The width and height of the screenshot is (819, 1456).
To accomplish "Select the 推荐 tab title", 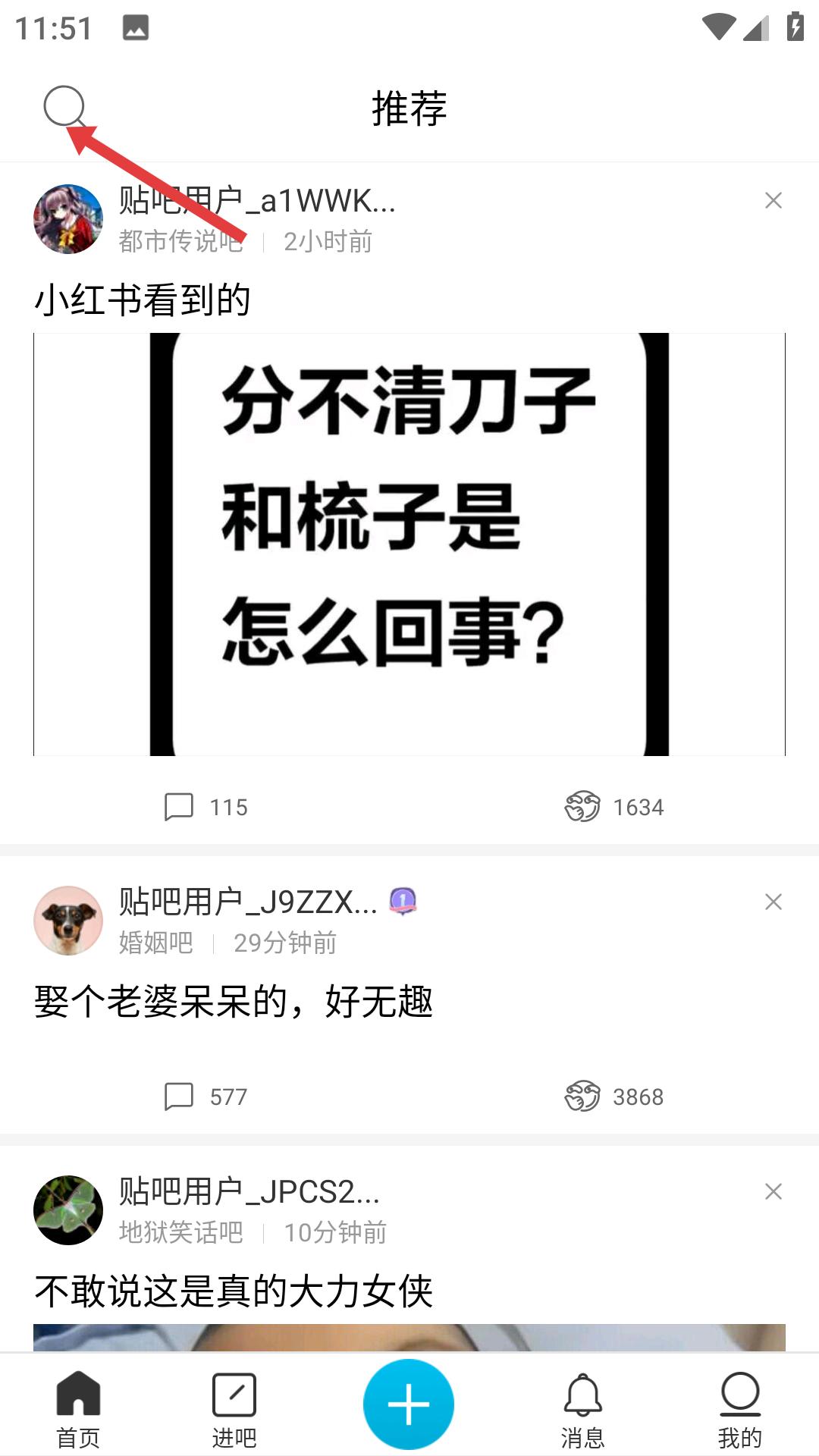I will (409, 108).
